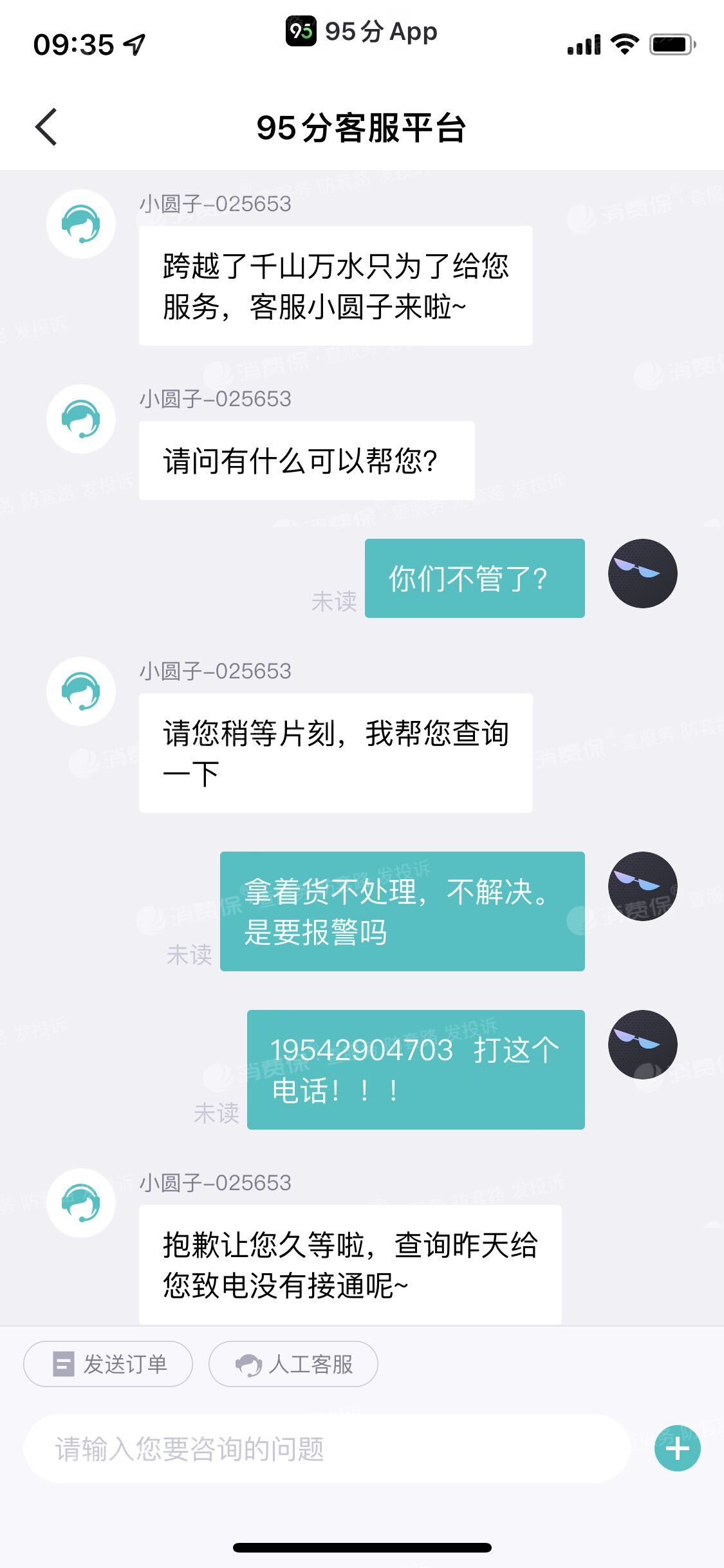Open the 95分客服平台 title header
This screenshot has width=724, height=1568.
coord(362,128)
